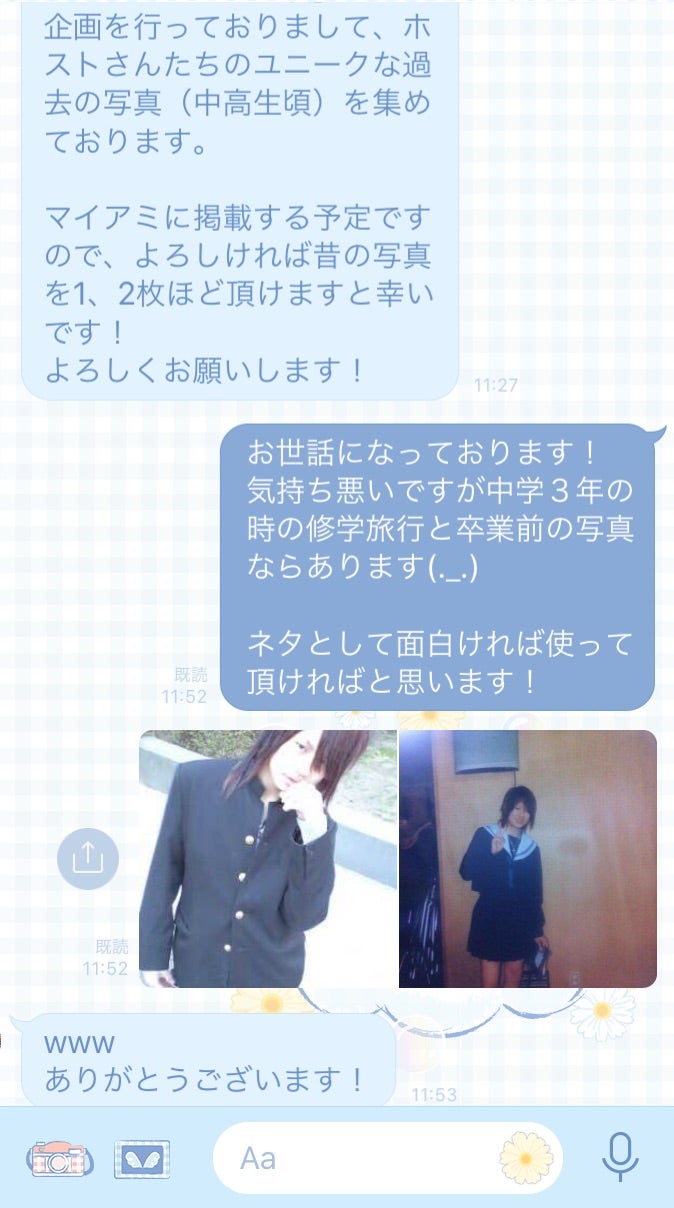Viewport: 674px width, 1208px height.
Task: Tap the Aa message input field
Action: tap(360, 1158)
